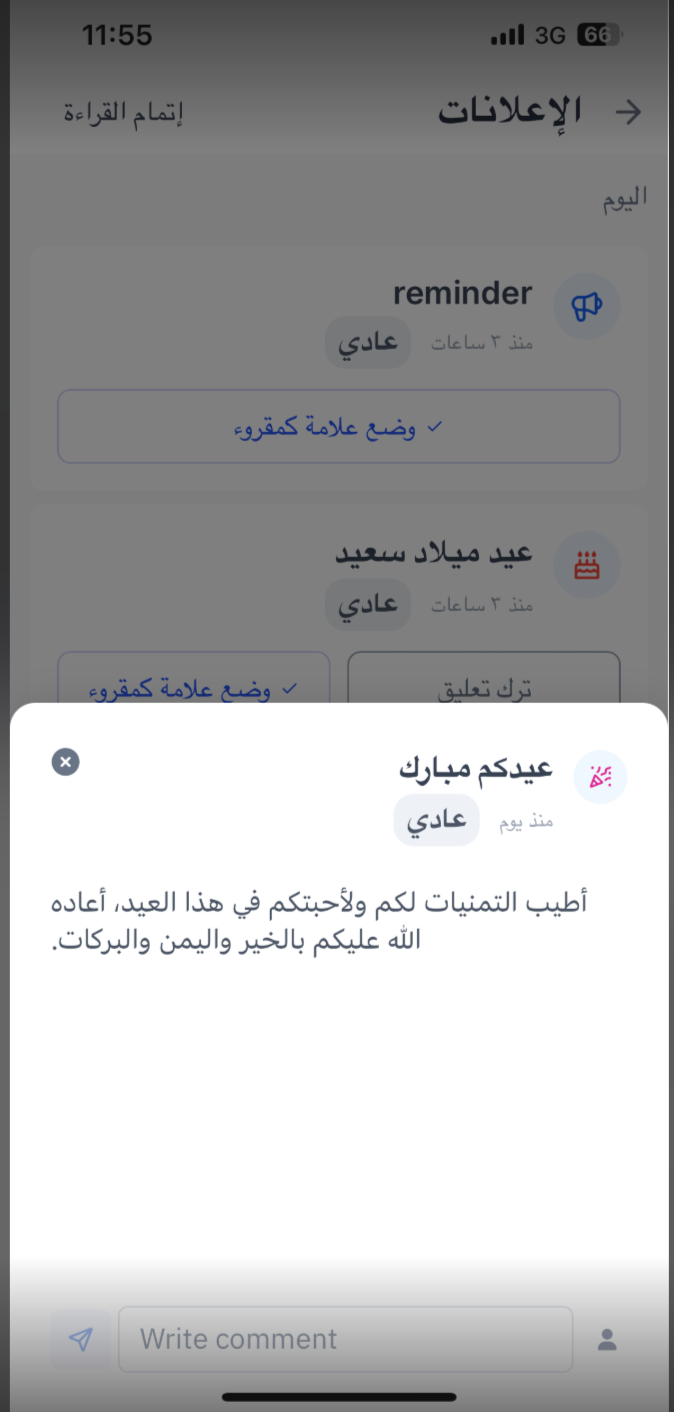Send the comment with the paper plane icon
Viewport: 674px width, 1412px height.
81,1339
